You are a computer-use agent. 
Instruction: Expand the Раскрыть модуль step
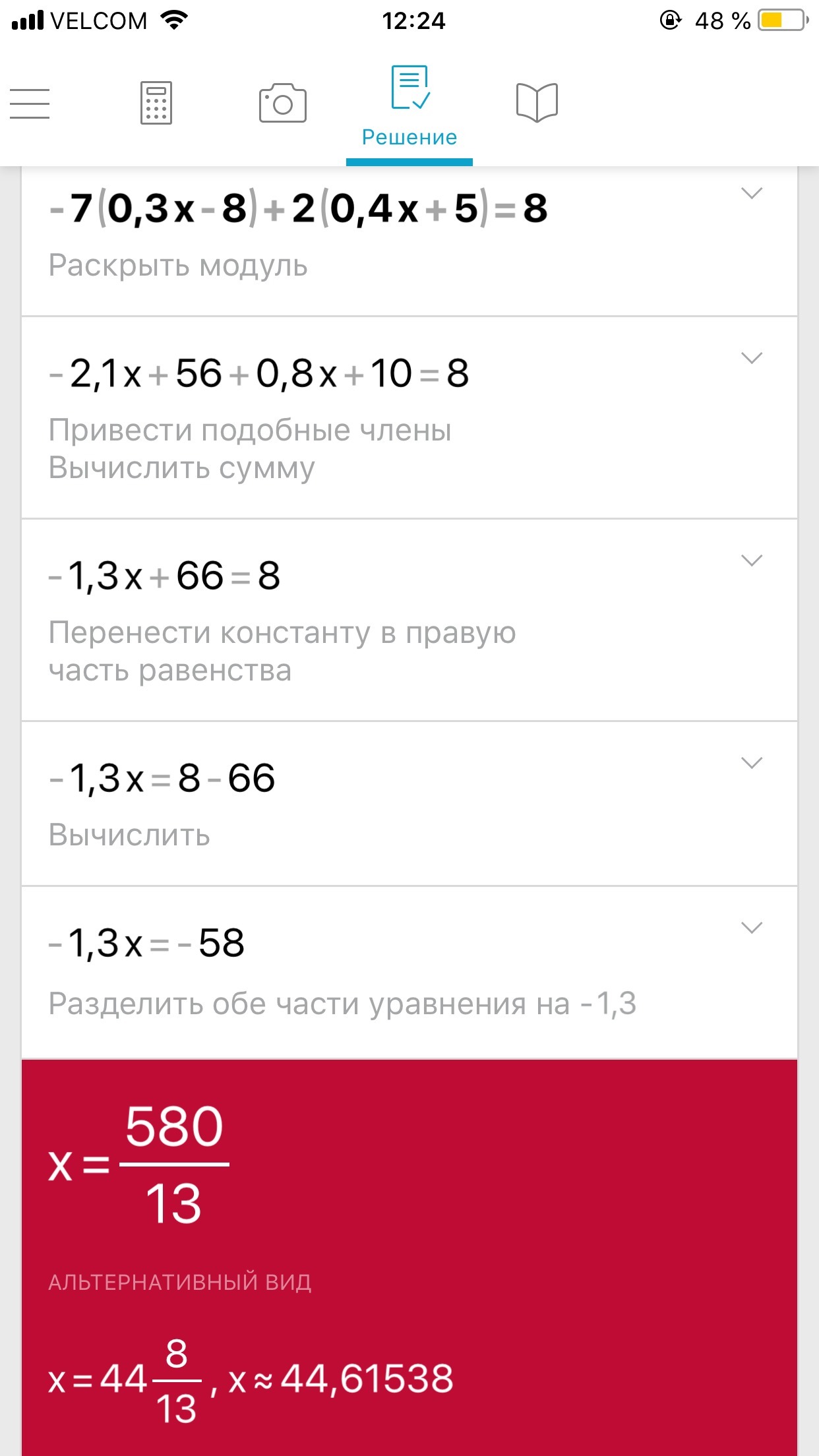click(x=752, y=193)
